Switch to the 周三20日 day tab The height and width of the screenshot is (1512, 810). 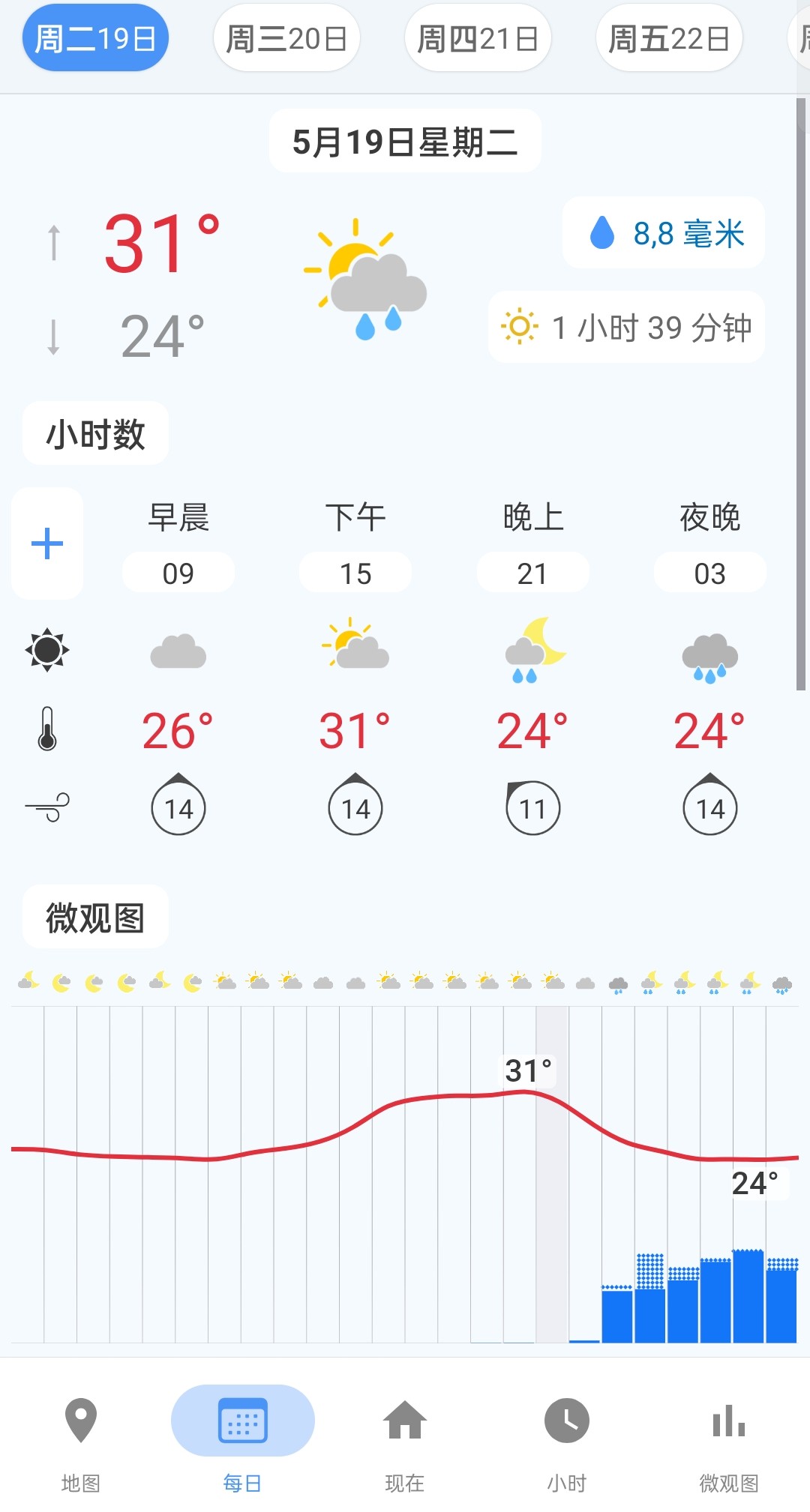pos(286,38)
